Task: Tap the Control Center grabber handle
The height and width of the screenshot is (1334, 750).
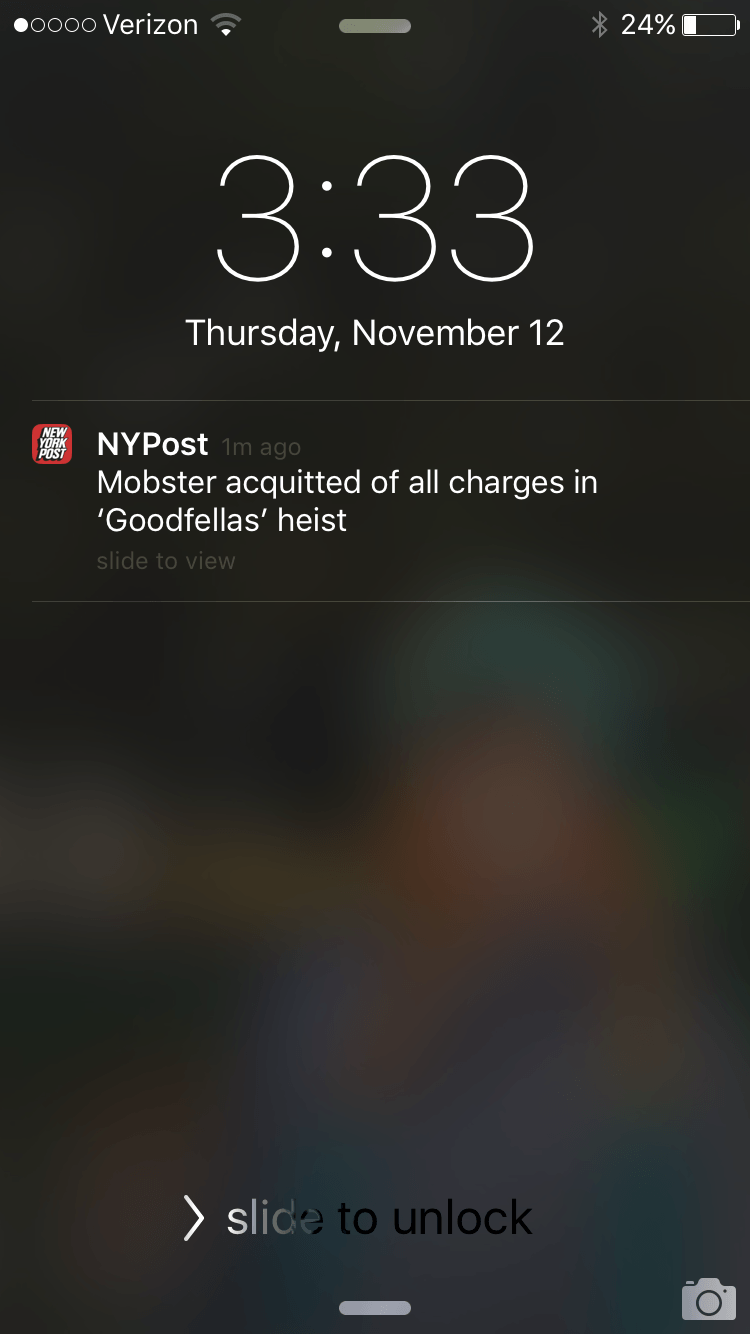Action: click(375, 1308)
